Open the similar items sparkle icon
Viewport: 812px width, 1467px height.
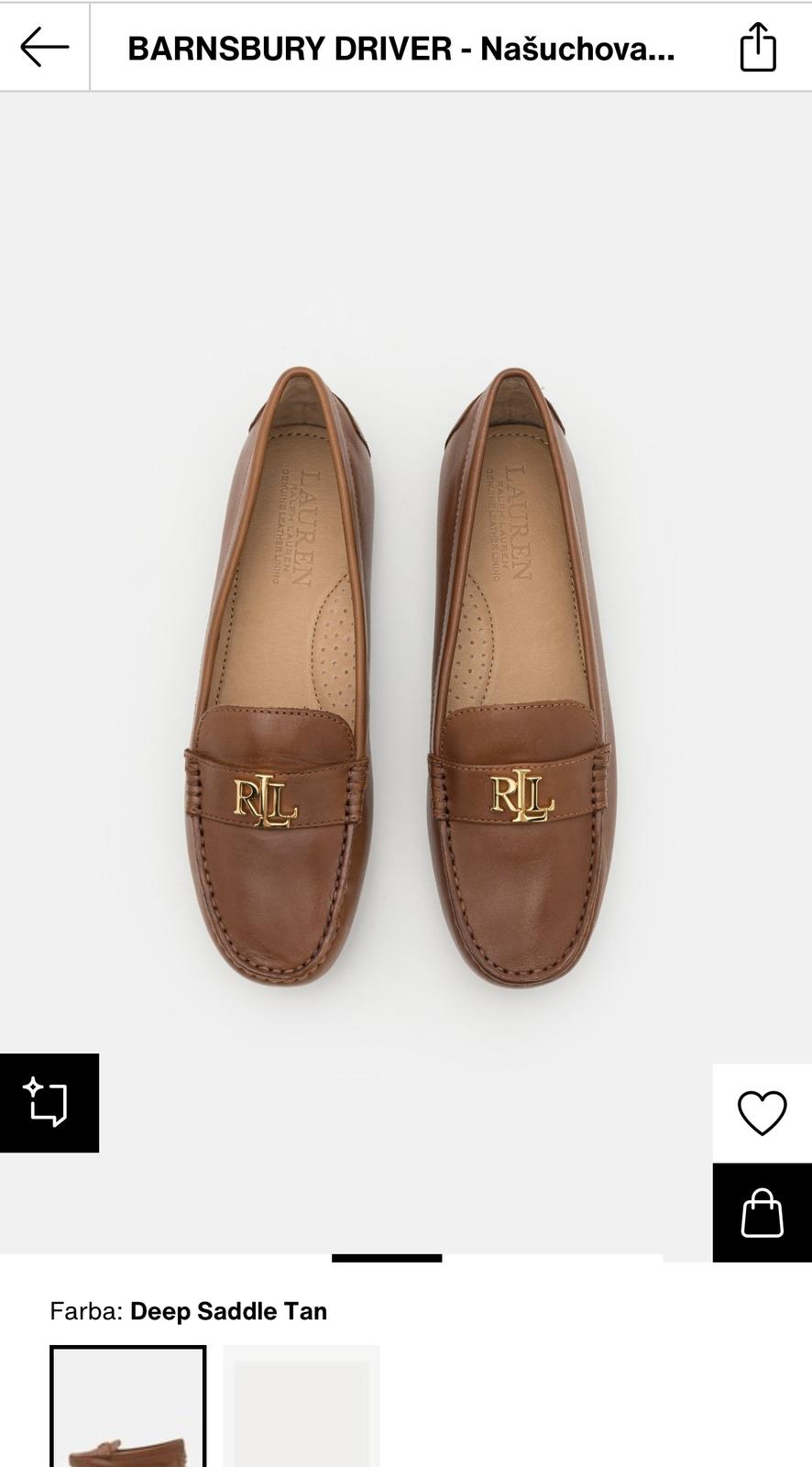[49, 1102]
